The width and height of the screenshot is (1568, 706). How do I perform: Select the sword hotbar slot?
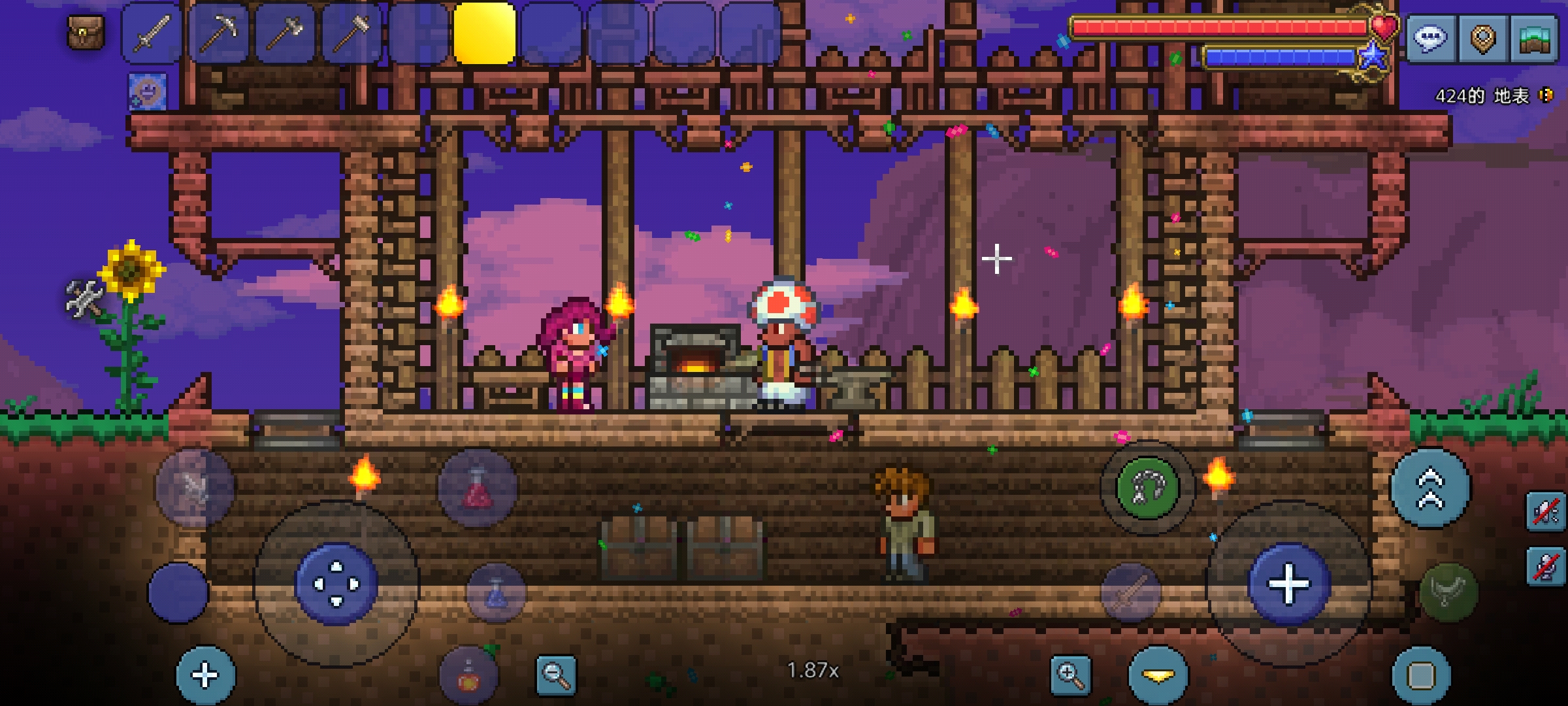(x=152, y=33)
